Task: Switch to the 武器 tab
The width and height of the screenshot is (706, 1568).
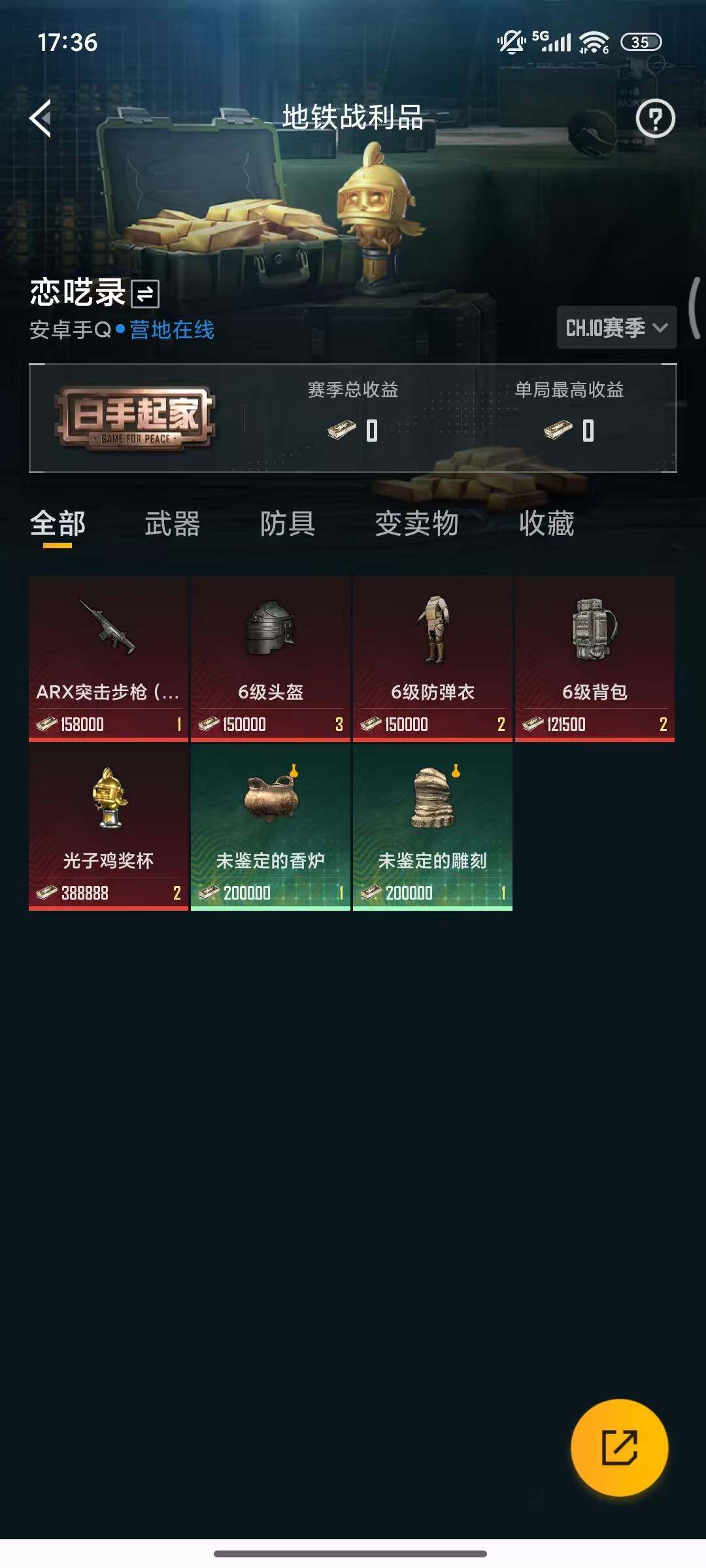Action: [x=174, y=523]
